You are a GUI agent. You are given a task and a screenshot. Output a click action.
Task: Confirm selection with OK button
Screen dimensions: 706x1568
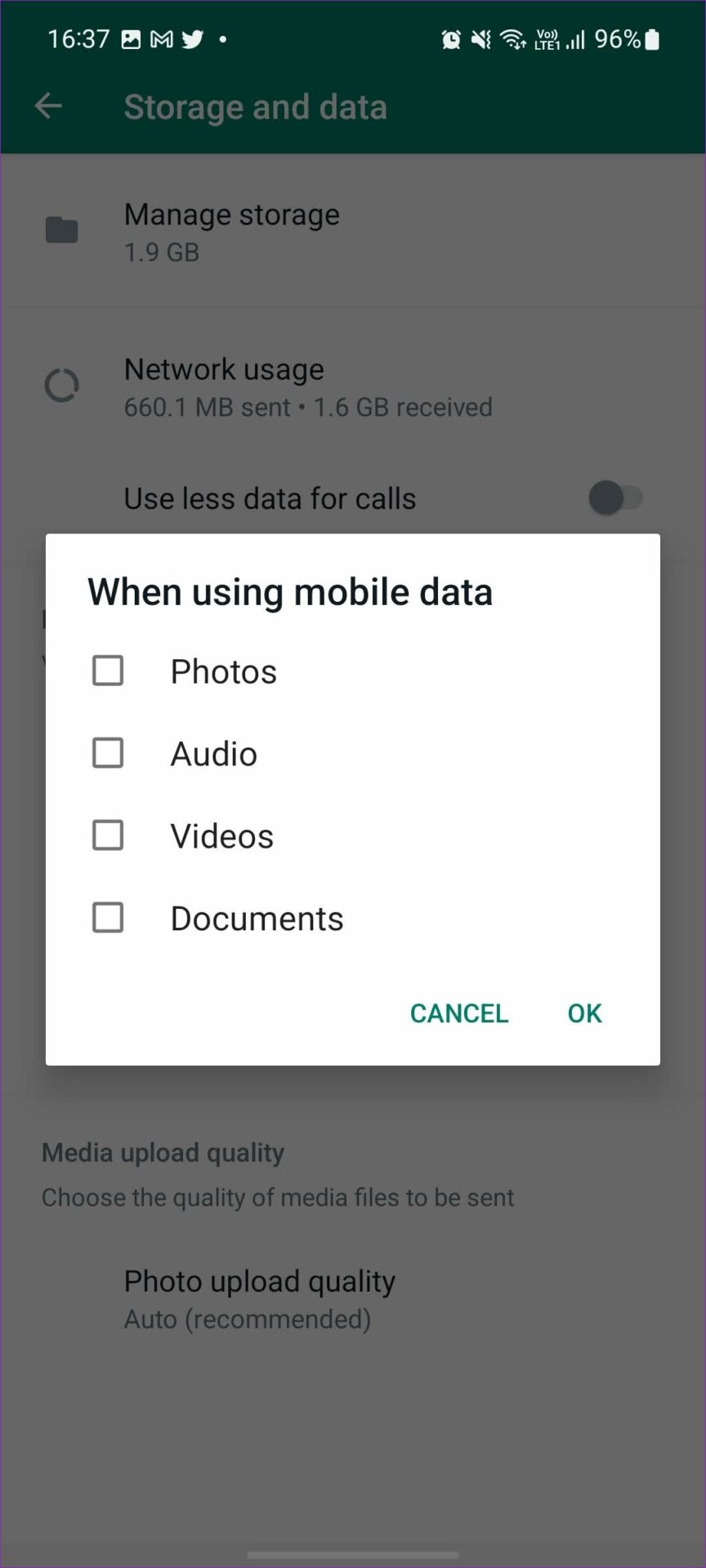tap(585, 1013)
